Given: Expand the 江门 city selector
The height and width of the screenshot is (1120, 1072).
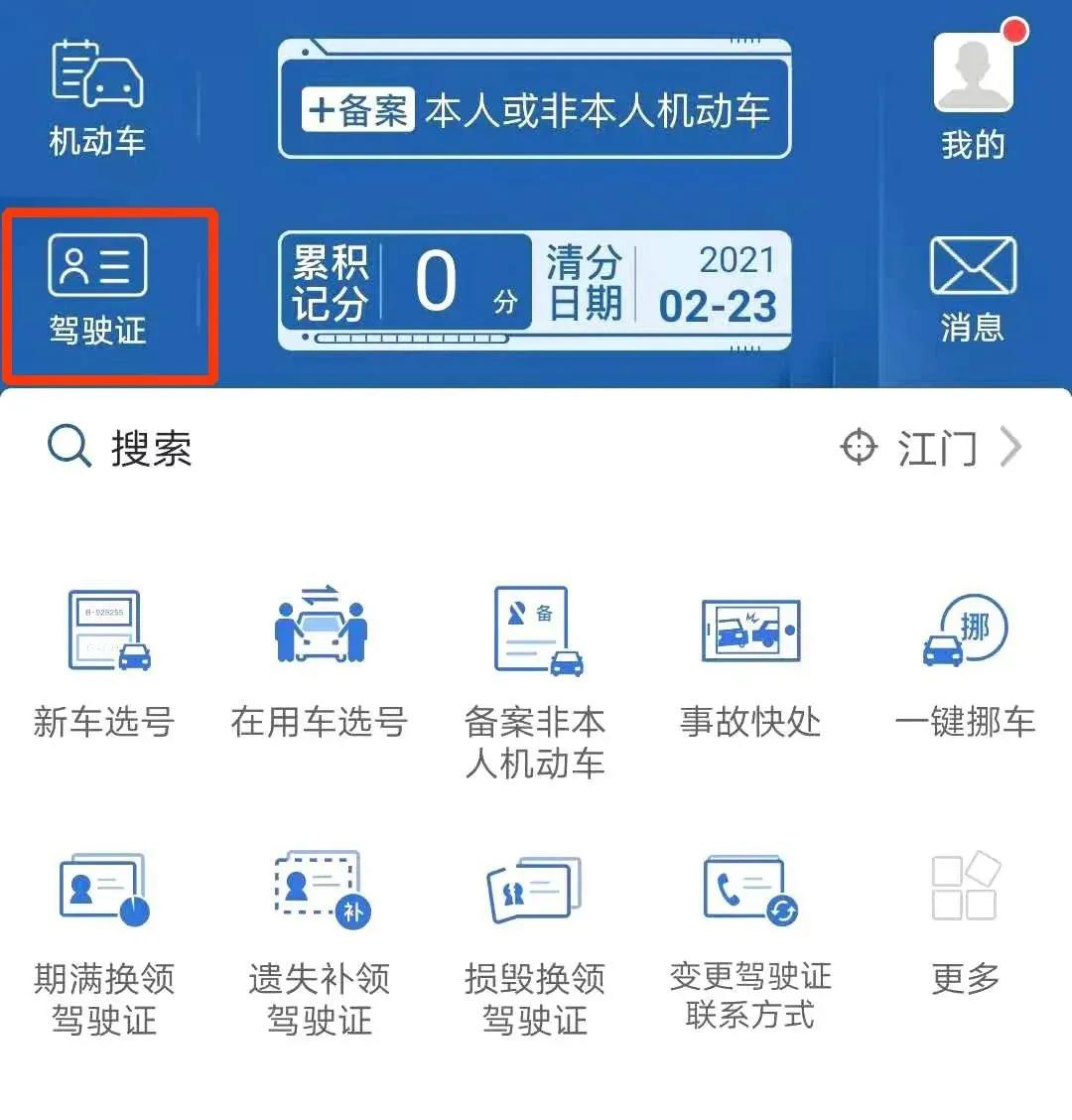Looking at the screenshot, I should [x=933, y=449].
